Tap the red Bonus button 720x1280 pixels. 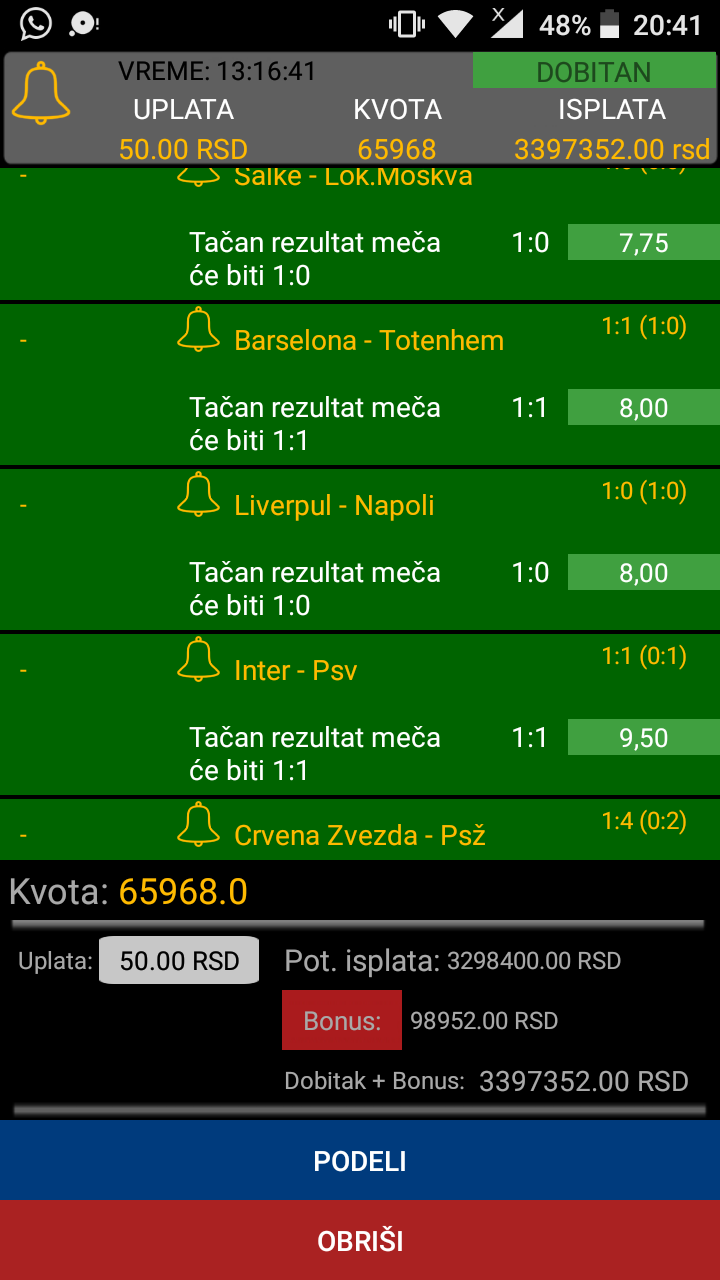[x=342, y=1020]
